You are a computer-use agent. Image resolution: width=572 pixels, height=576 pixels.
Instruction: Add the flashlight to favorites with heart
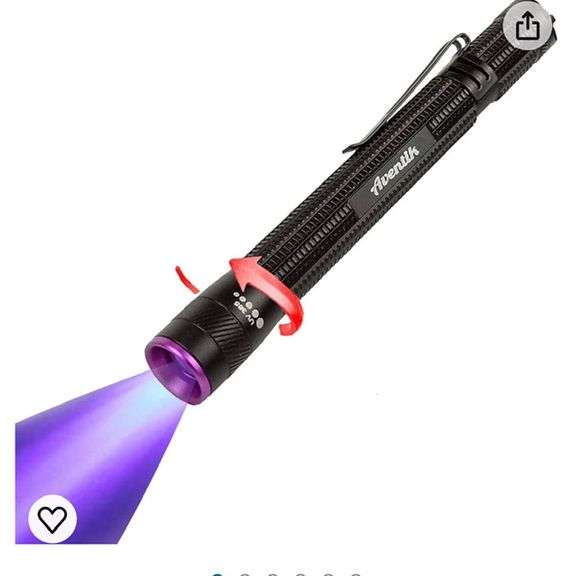53,519
